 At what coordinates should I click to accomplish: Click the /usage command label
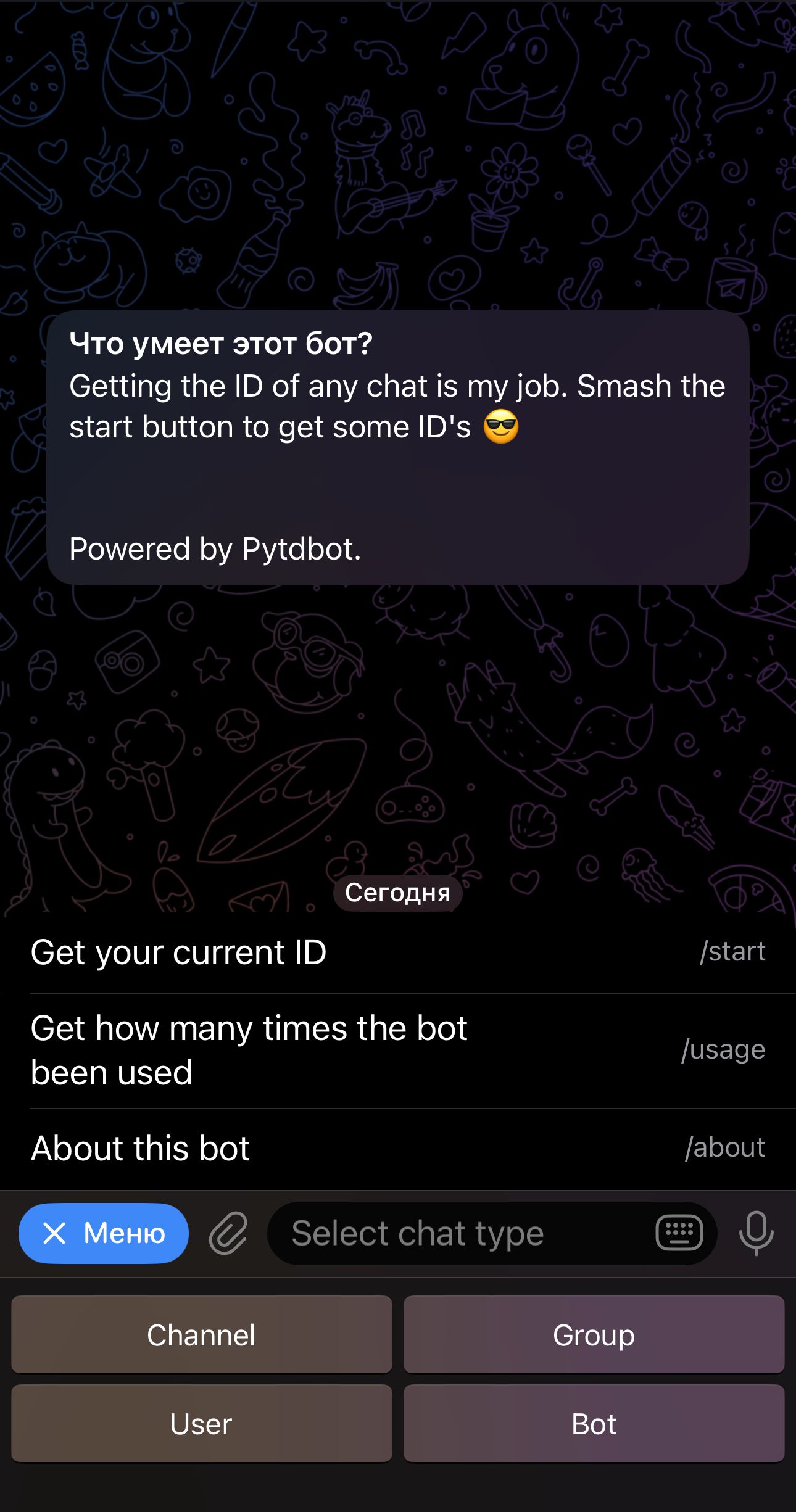click(723, 1049)
